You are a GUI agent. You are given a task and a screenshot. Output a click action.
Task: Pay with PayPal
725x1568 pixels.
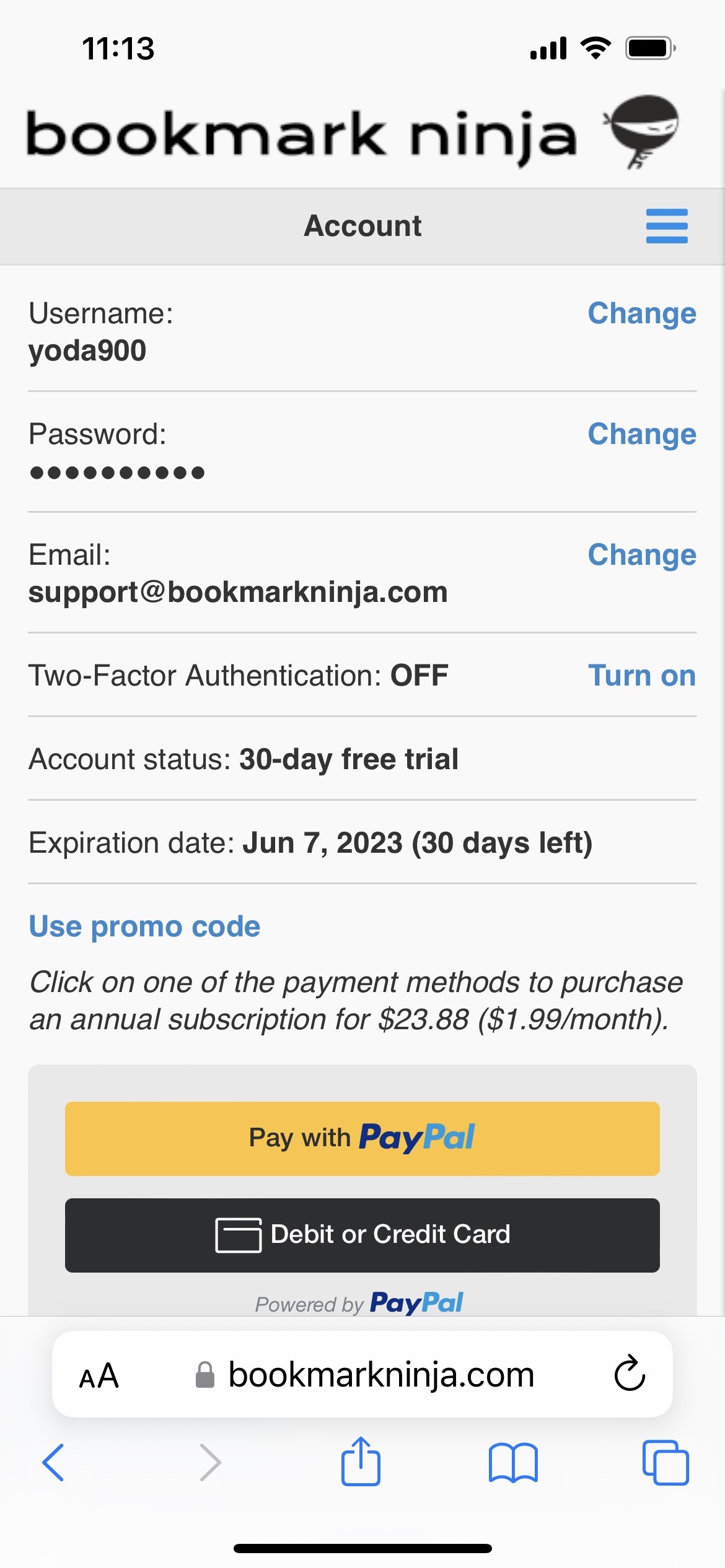coord(362,1138)
